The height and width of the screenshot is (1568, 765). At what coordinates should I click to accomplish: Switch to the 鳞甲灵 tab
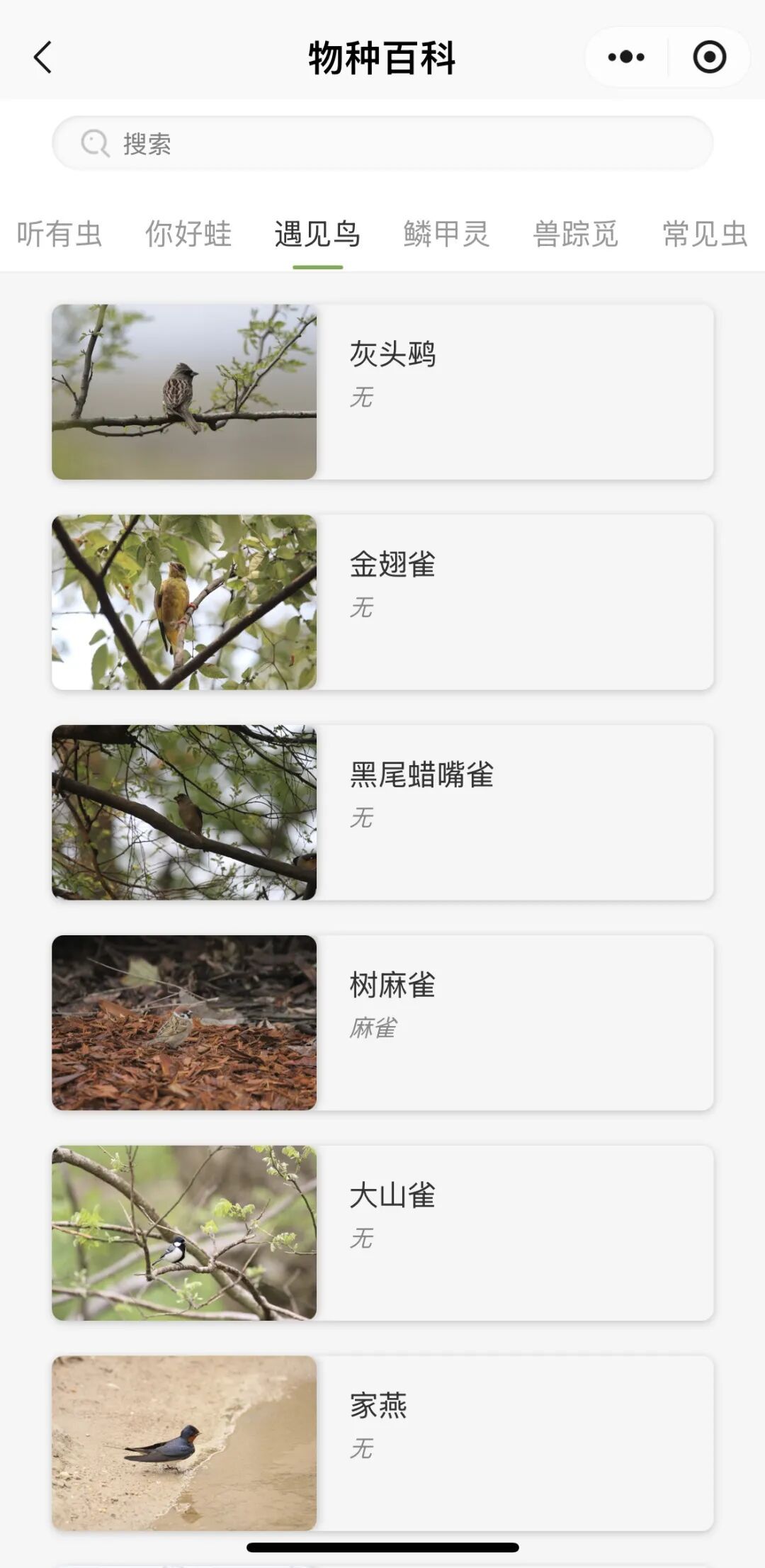coord(447,234)
